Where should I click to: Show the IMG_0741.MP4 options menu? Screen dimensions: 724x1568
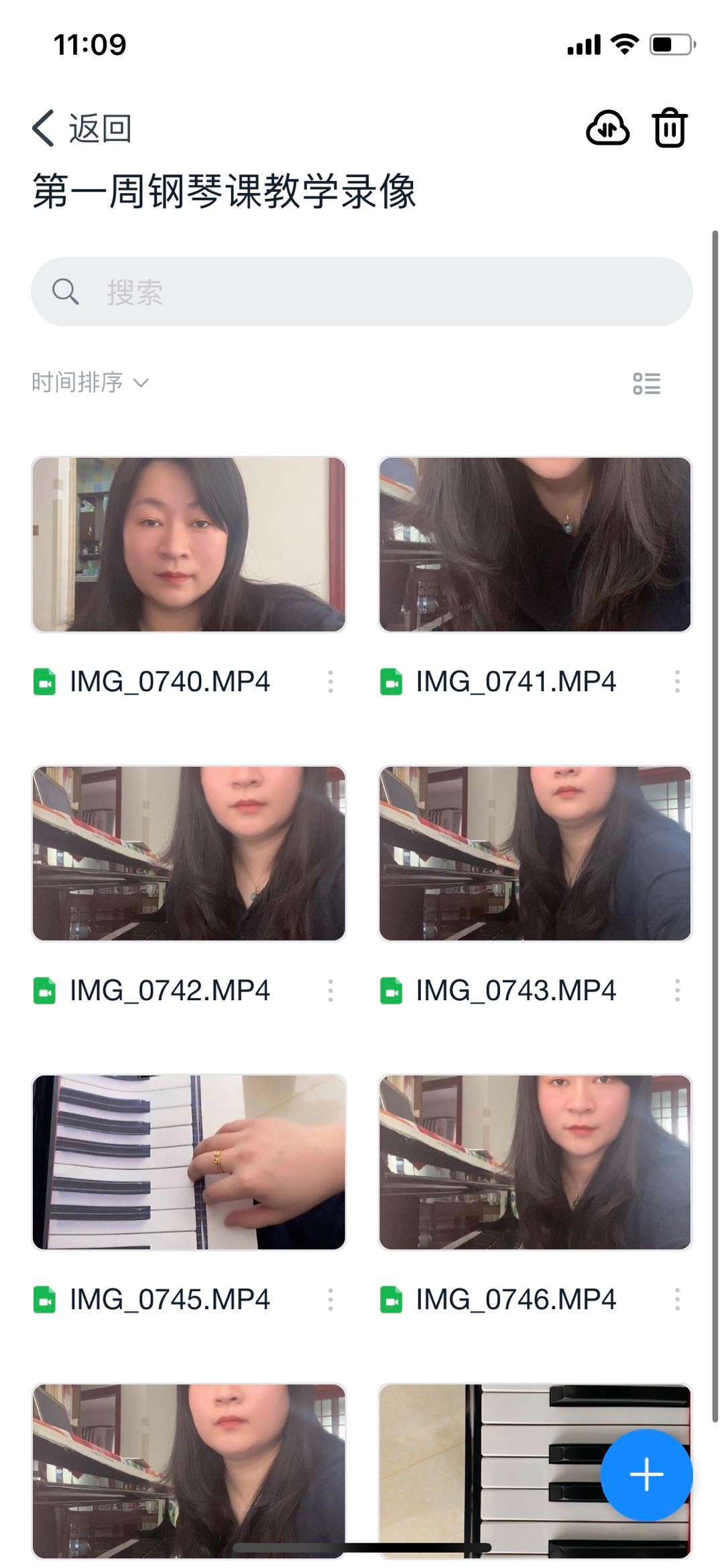pos(677,682)
